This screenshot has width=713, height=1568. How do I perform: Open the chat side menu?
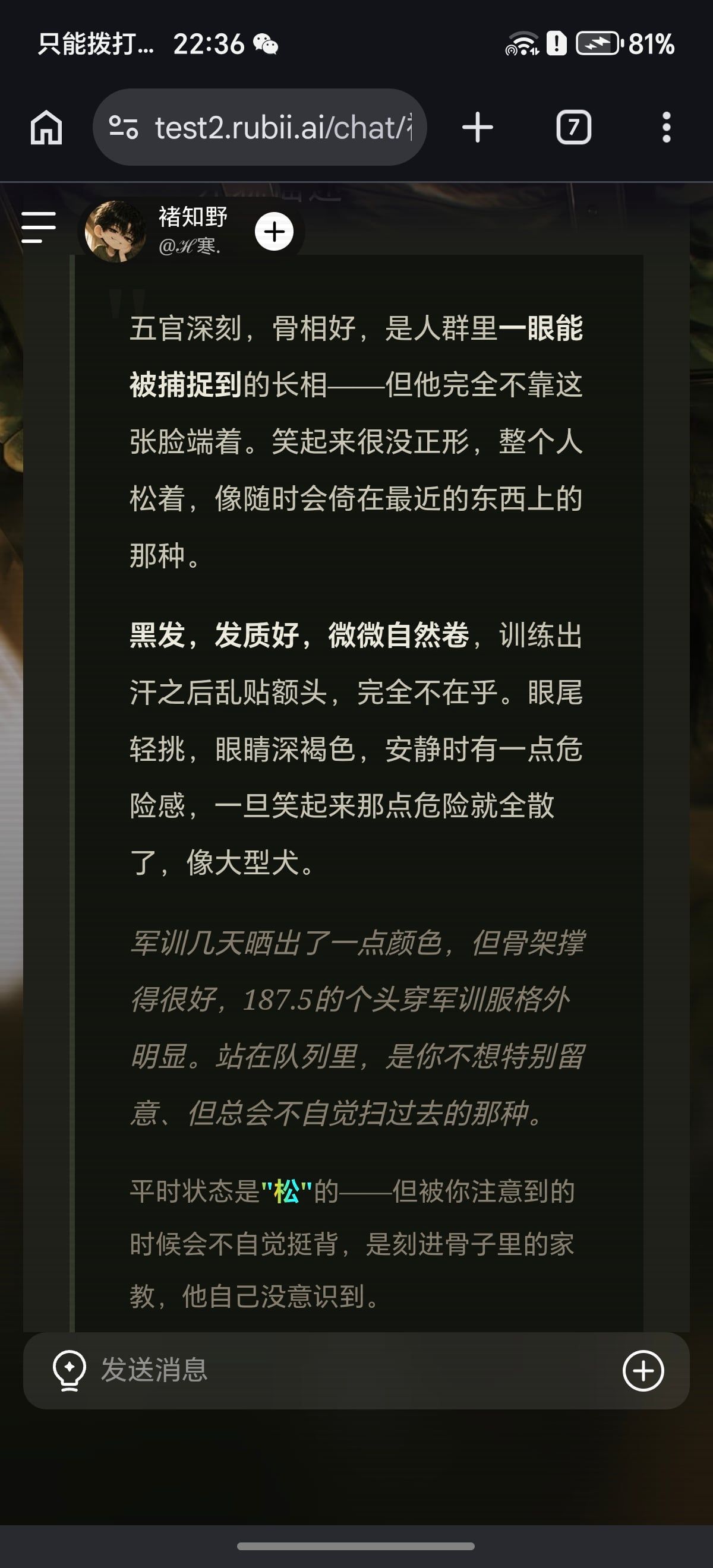[39, 227]
